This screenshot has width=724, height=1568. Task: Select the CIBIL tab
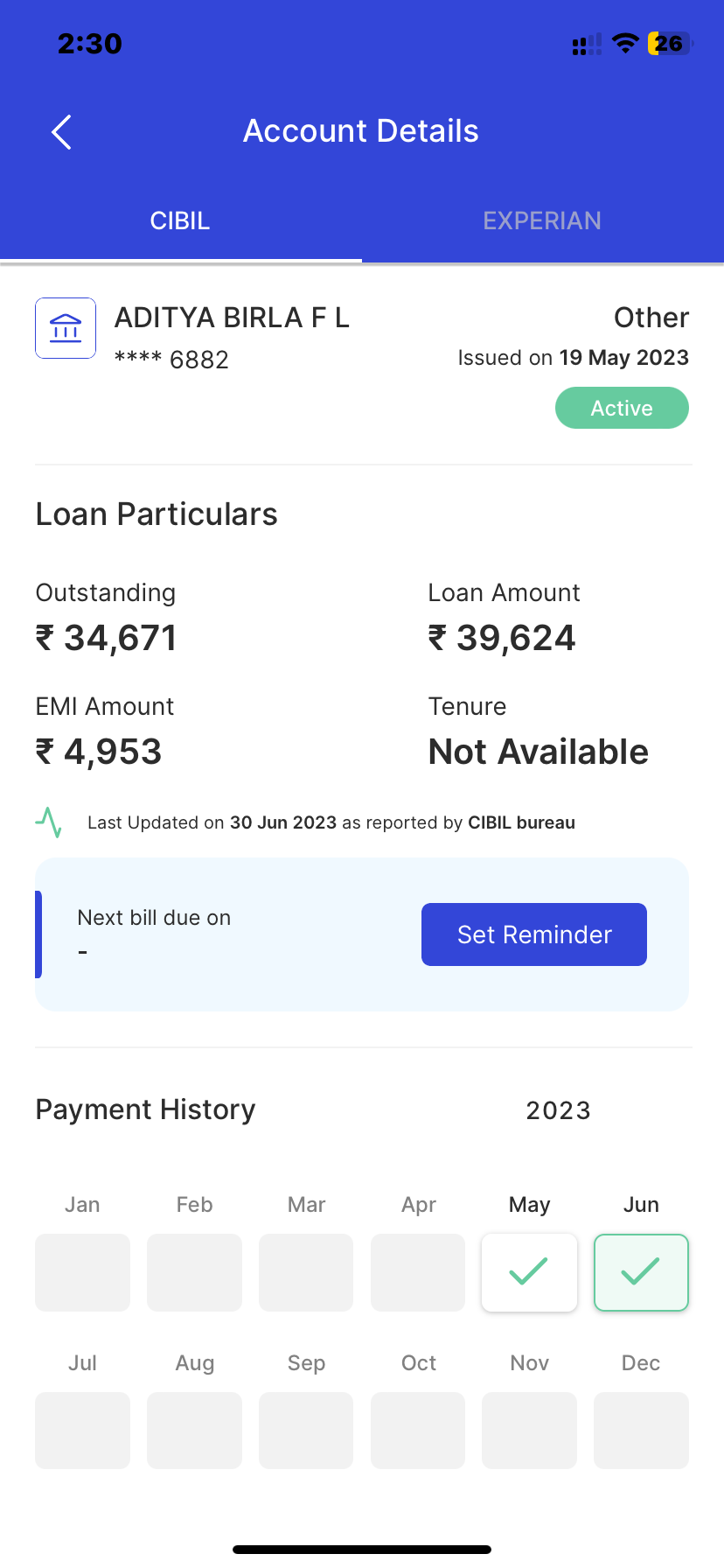click(x=180, y=220)
